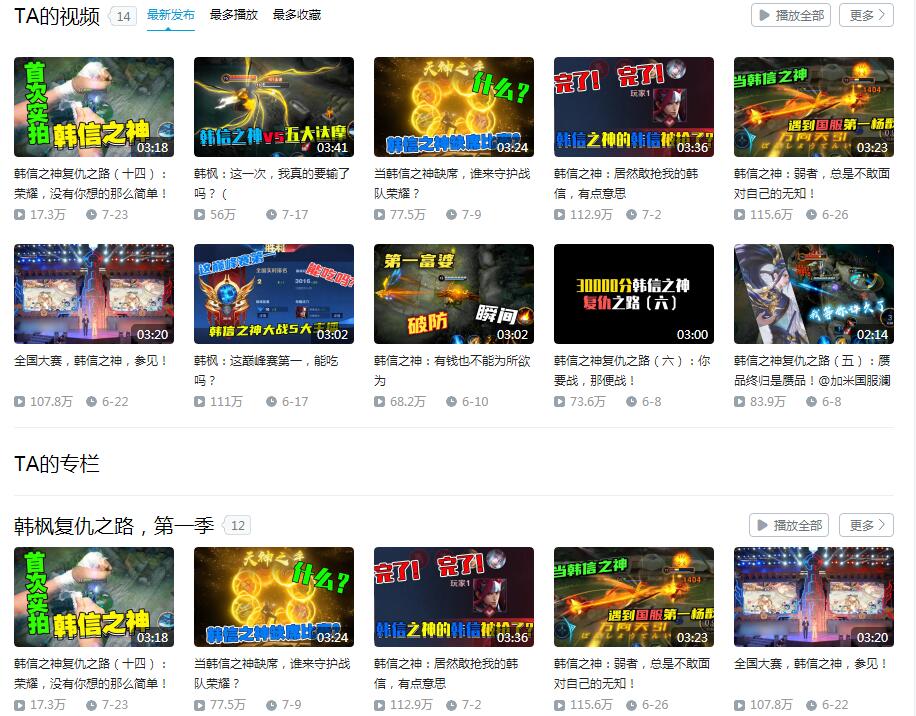
Task: Switch to the 最新发布 tab
Action: pos(170,15)
